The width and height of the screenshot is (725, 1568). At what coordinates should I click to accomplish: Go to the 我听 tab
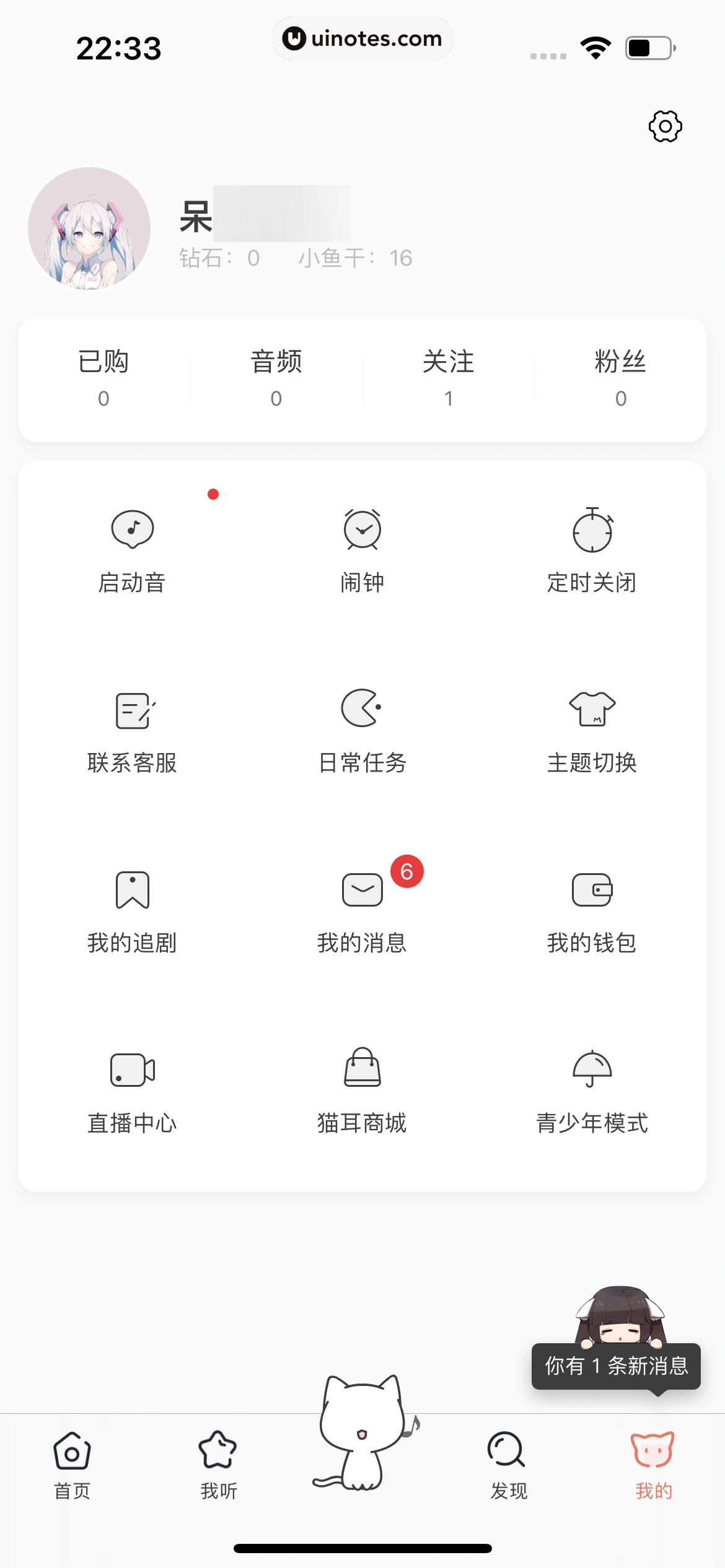click(x=218, y=1465)
